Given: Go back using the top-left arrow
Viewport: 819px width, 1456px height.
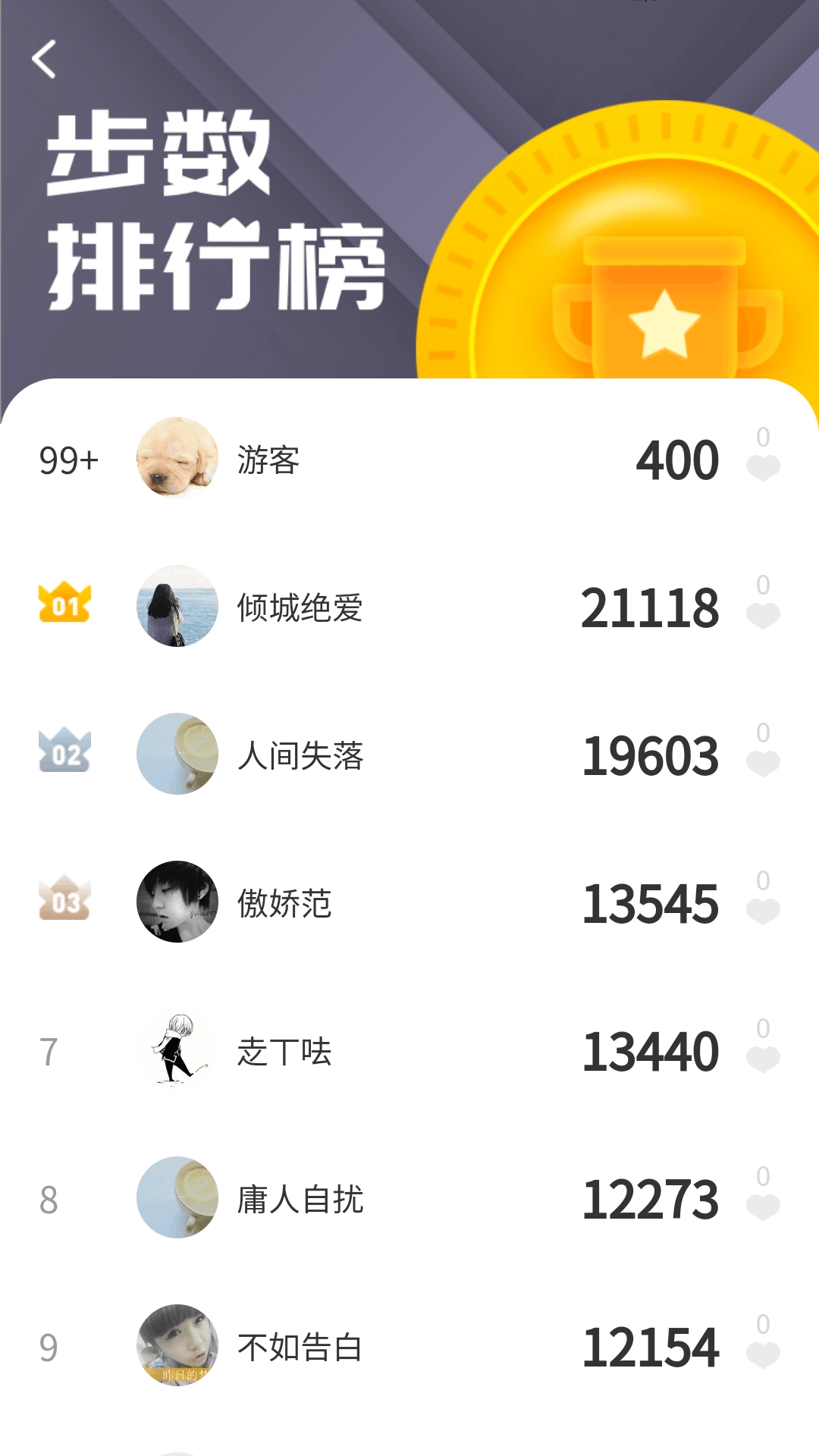Looking at the screenshot, I should (x=44, y=59).
